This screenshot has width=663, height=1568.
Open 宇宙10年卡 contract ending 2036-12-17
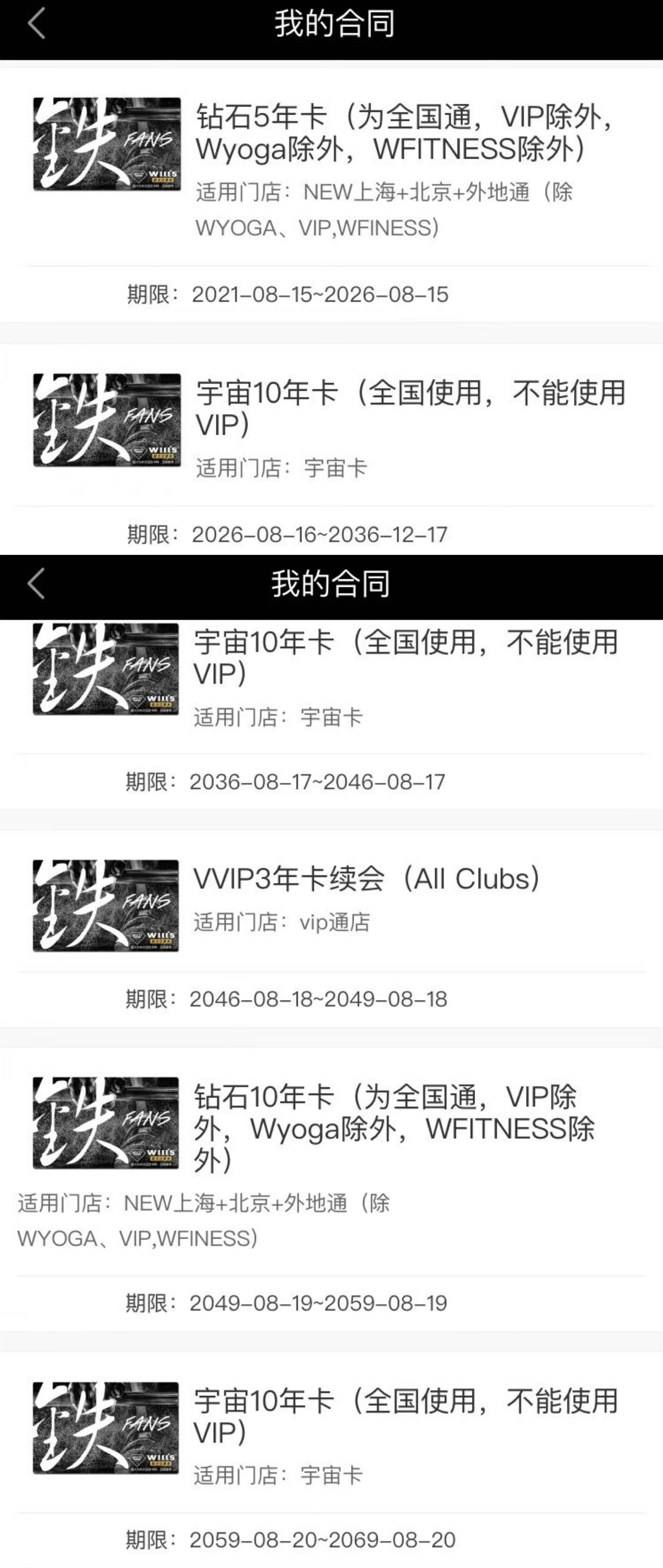coord(409,408)
